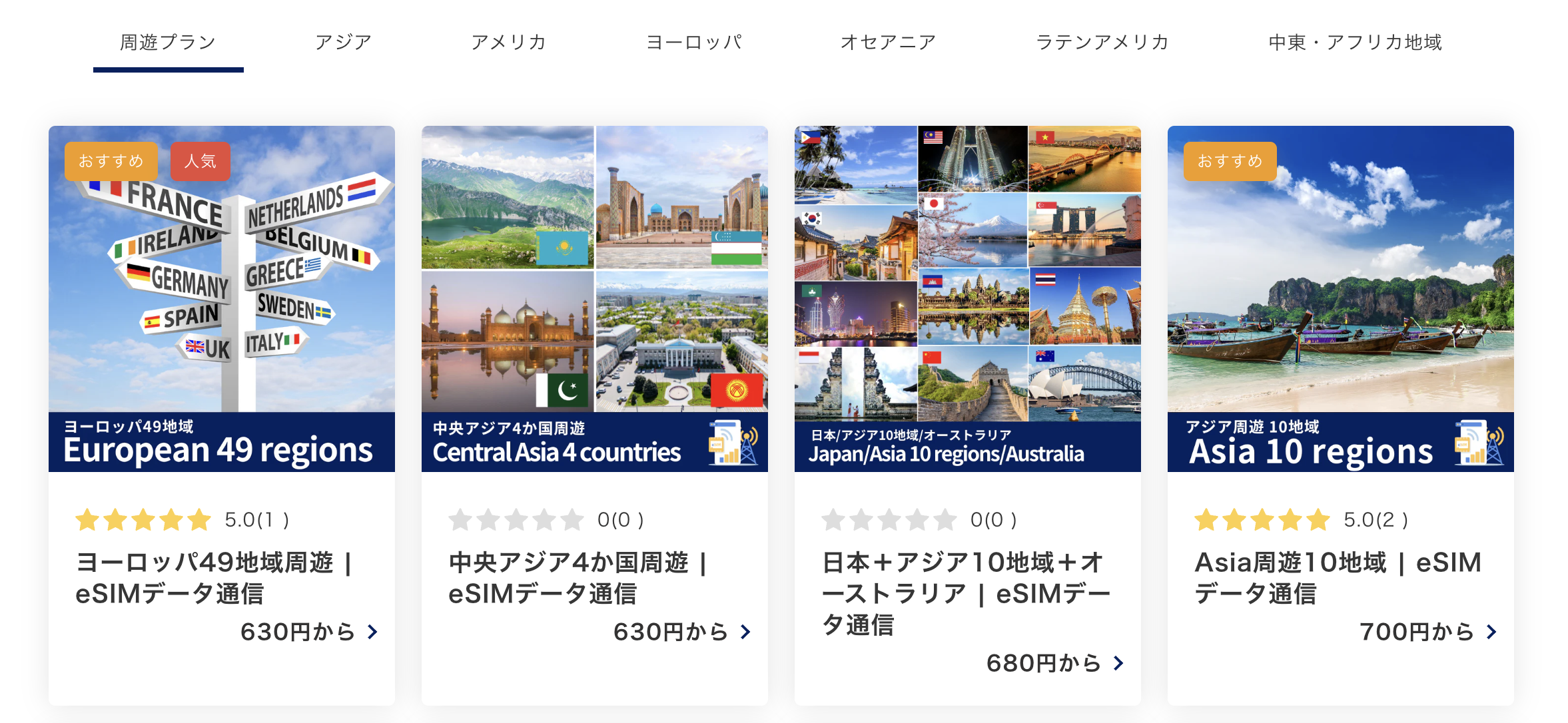Image resolution: width=1568 pixels, height=723 pixels.
Task: Select the 周遊プラン tab
Action: (x=168, y=43)
